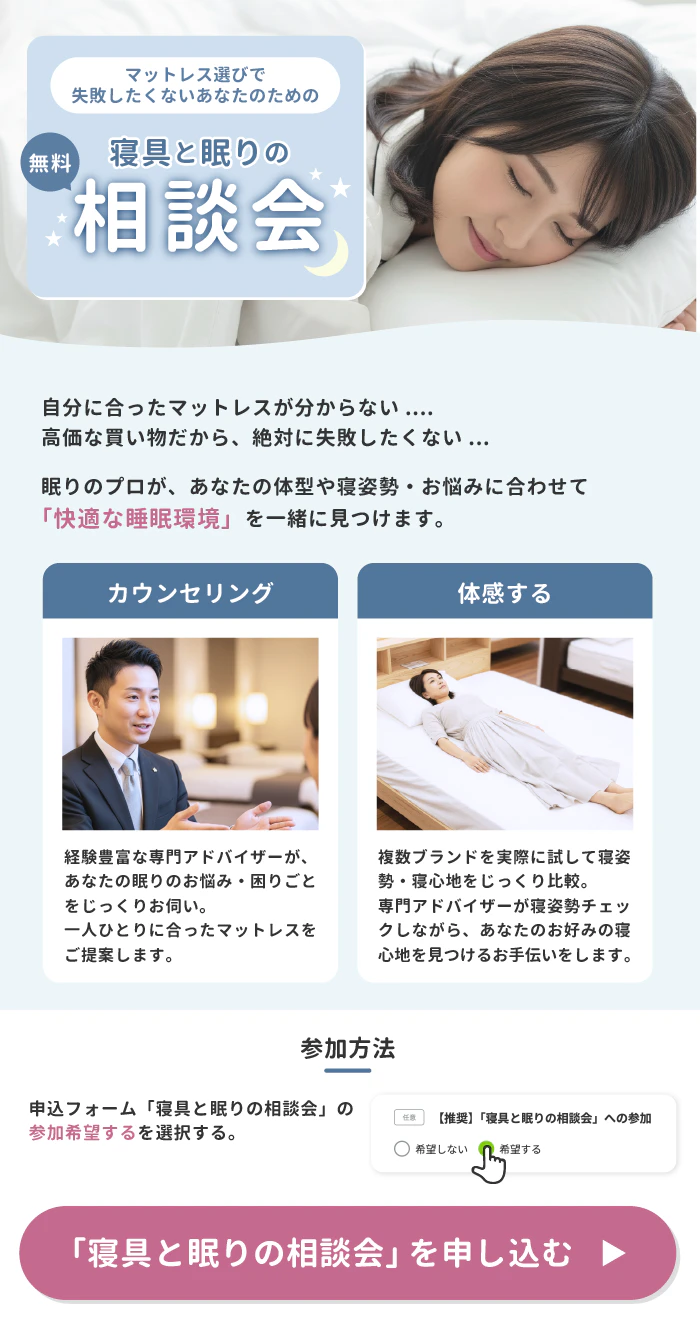Tap the「寝具と眠りの相談会」を申し込む button
Screen dimensions: 700x1340
coord(348,1253)
